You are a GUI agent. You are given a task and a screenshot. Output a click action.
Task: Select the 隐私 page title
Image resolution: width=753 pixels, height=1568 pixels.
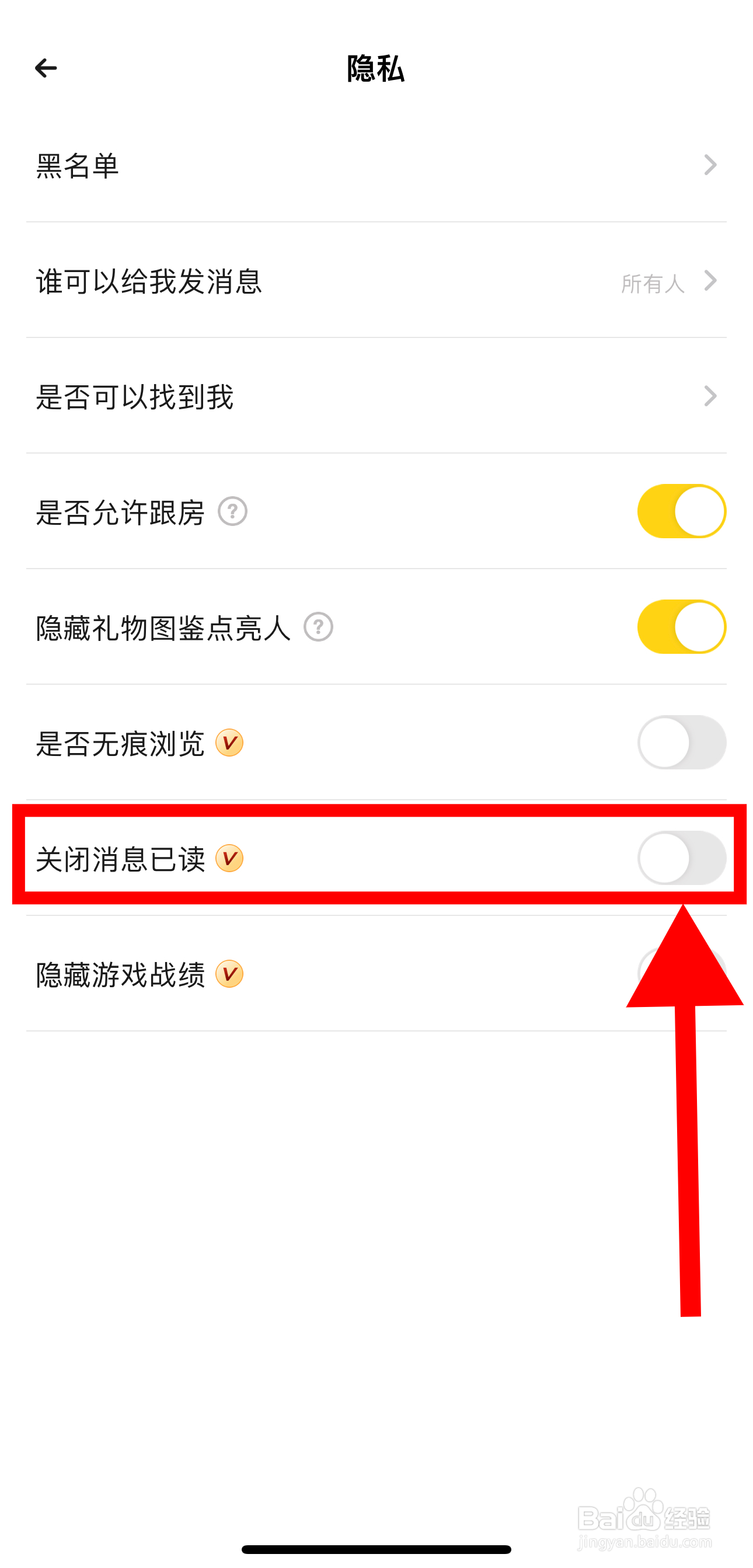(375, 70)
